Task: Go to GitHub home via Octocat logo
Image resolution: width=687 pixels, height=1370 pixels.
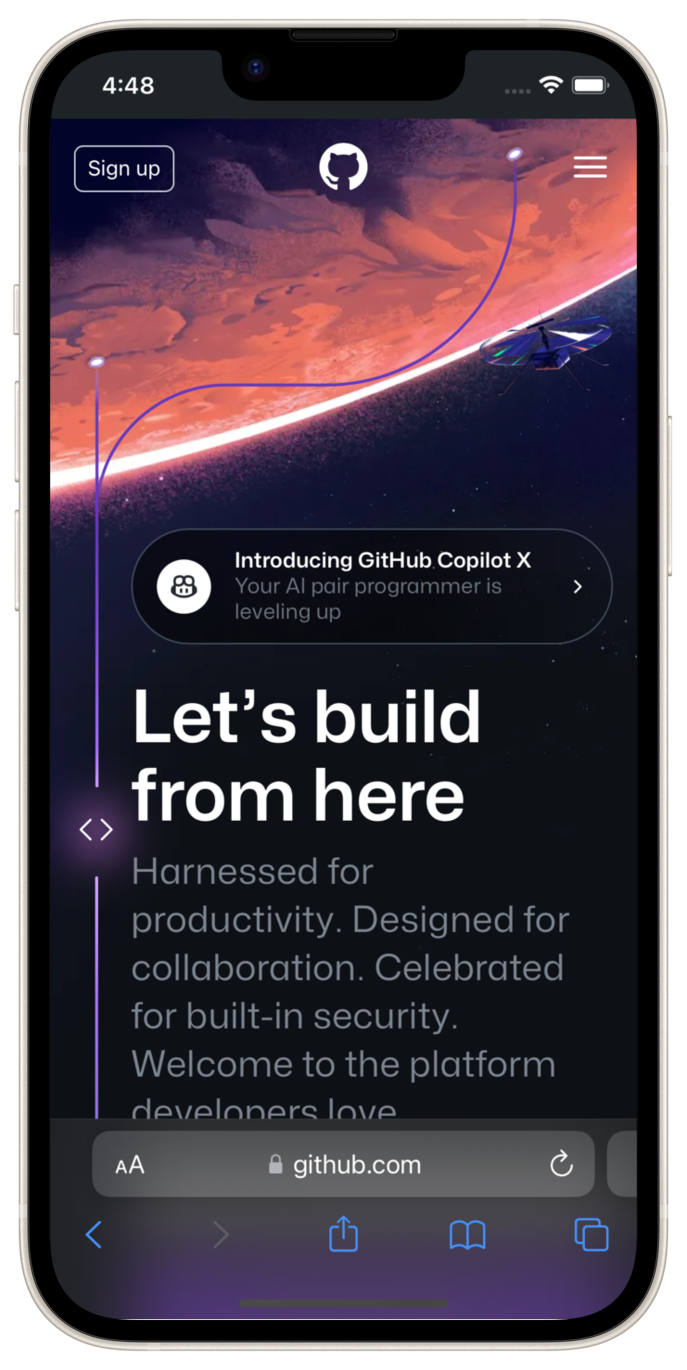Action: 343,167
